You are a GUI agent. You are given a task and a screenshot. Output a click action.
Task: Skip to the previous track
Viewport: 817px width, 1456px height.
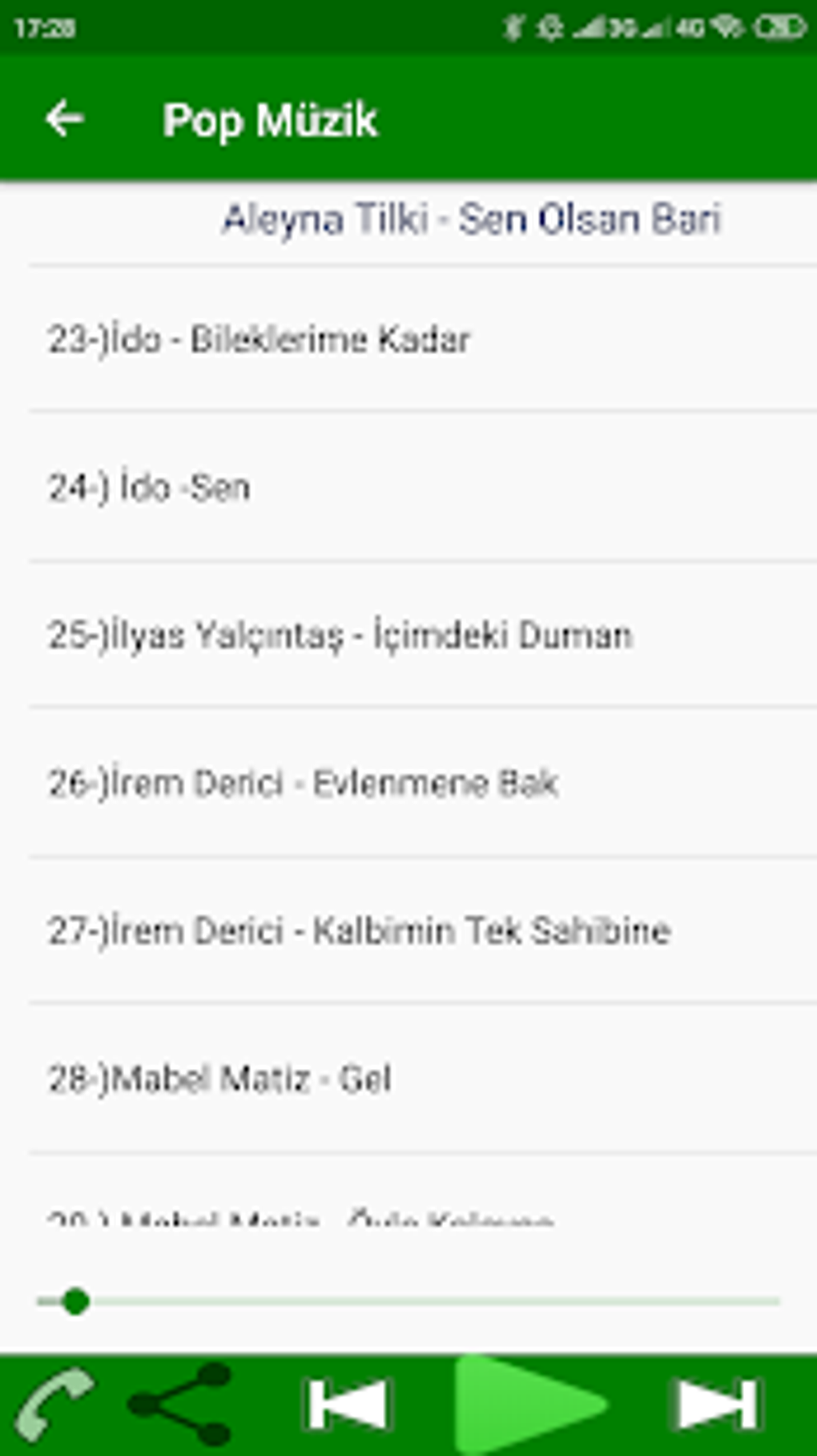click(x=348, y=1404)
